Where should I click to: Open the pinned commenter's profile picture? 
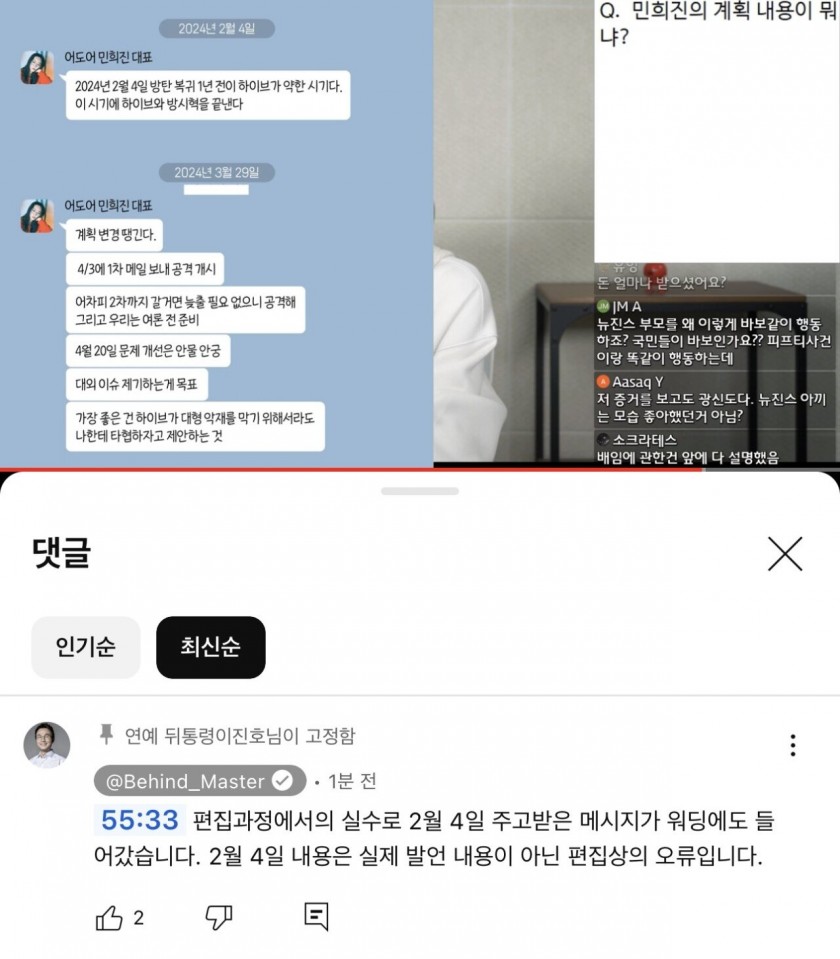click(x=47, y=745)
